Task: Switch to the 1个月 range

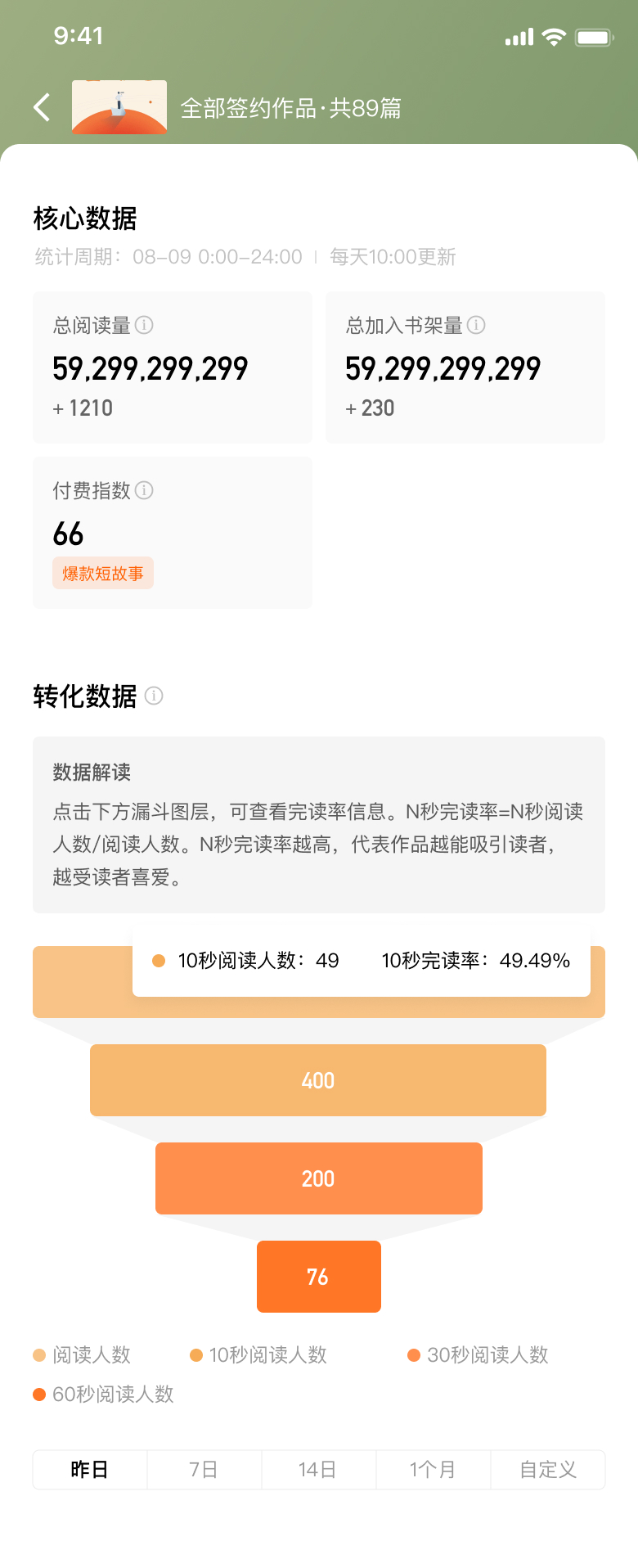Action: click(x=433, y=1470)
